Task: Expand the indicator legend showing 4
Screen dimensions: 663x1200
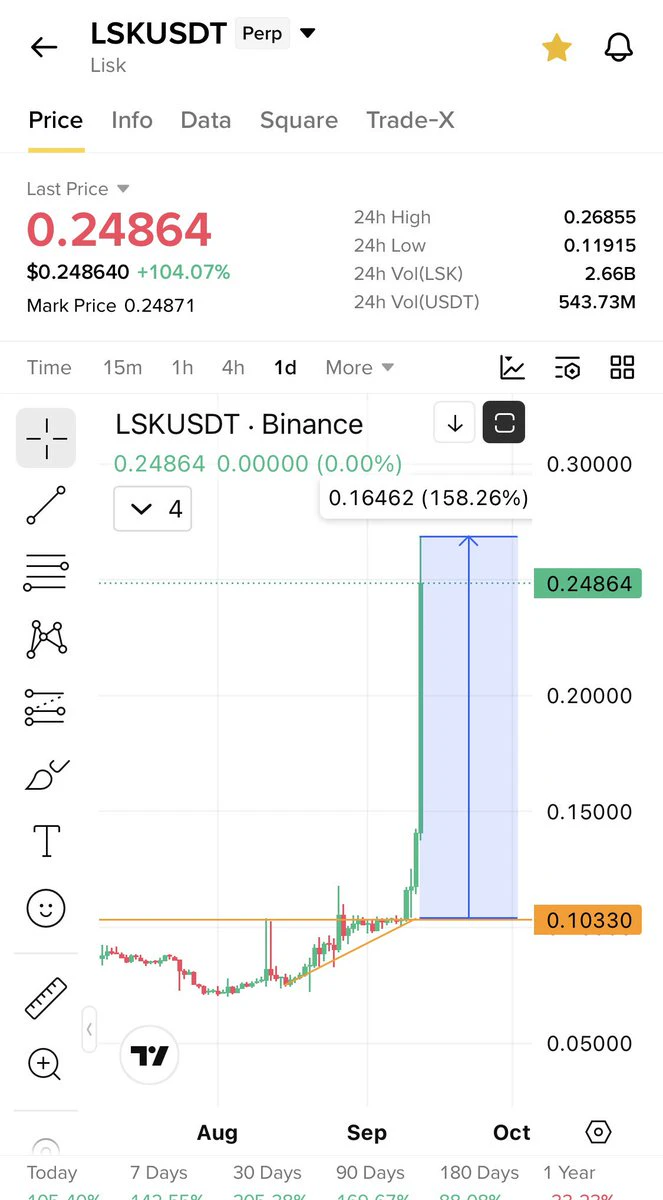Action: click(x=152, y=509)
